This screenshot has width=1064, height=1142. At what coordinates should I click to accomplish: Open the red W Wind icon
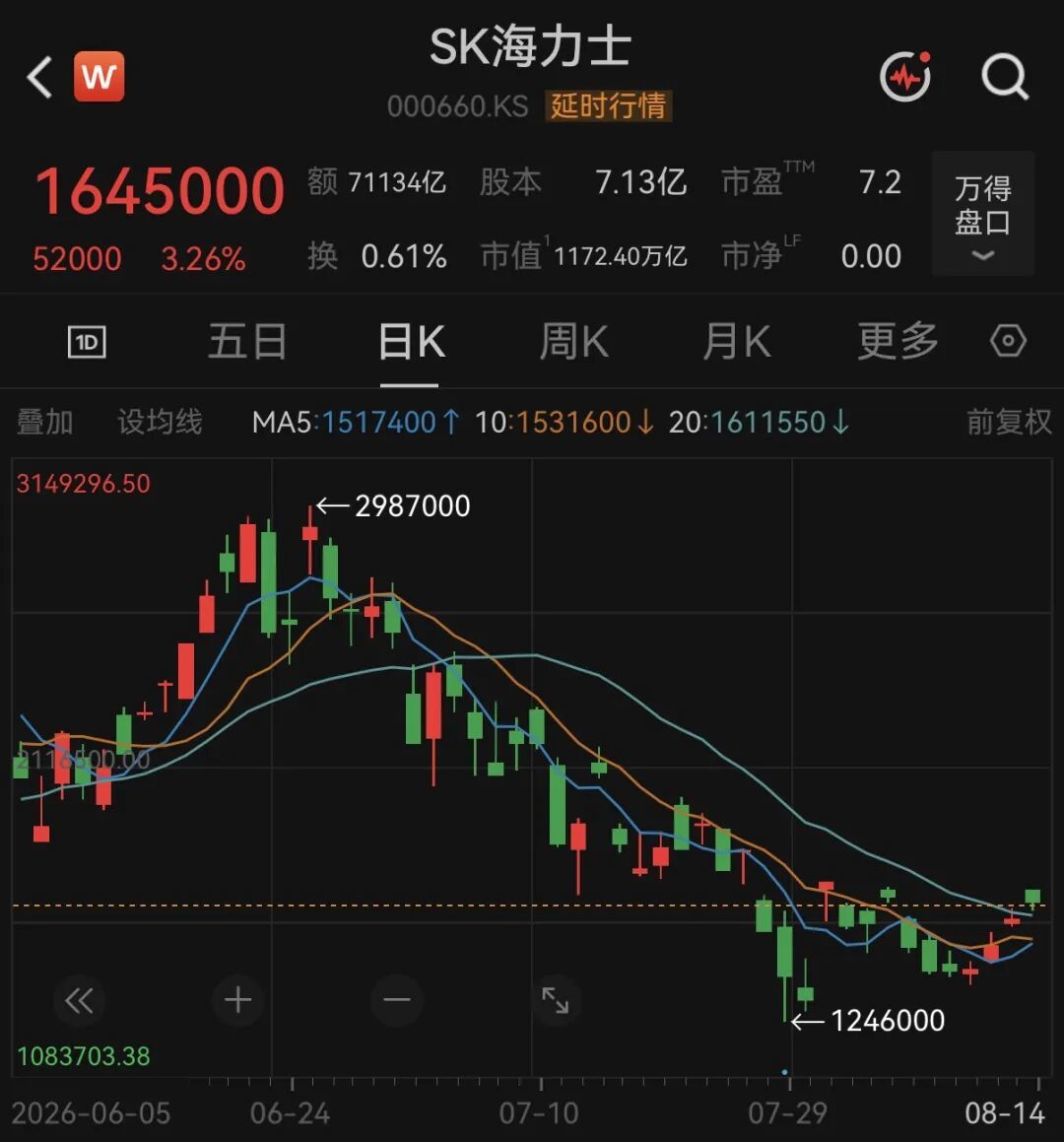coord(100,77)
